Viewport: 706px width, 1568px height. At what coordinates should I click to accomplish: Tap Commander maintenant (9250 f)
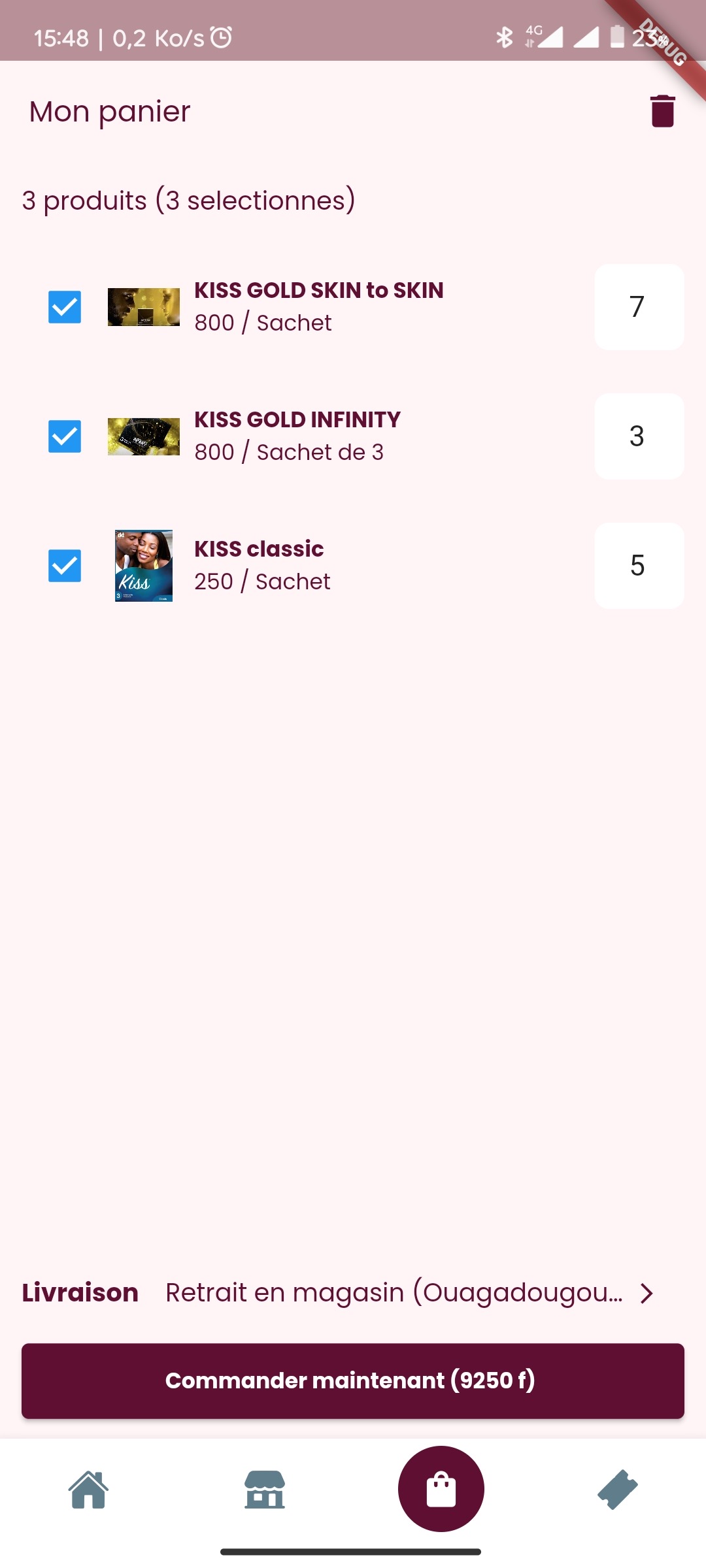tap(353, 1380)
